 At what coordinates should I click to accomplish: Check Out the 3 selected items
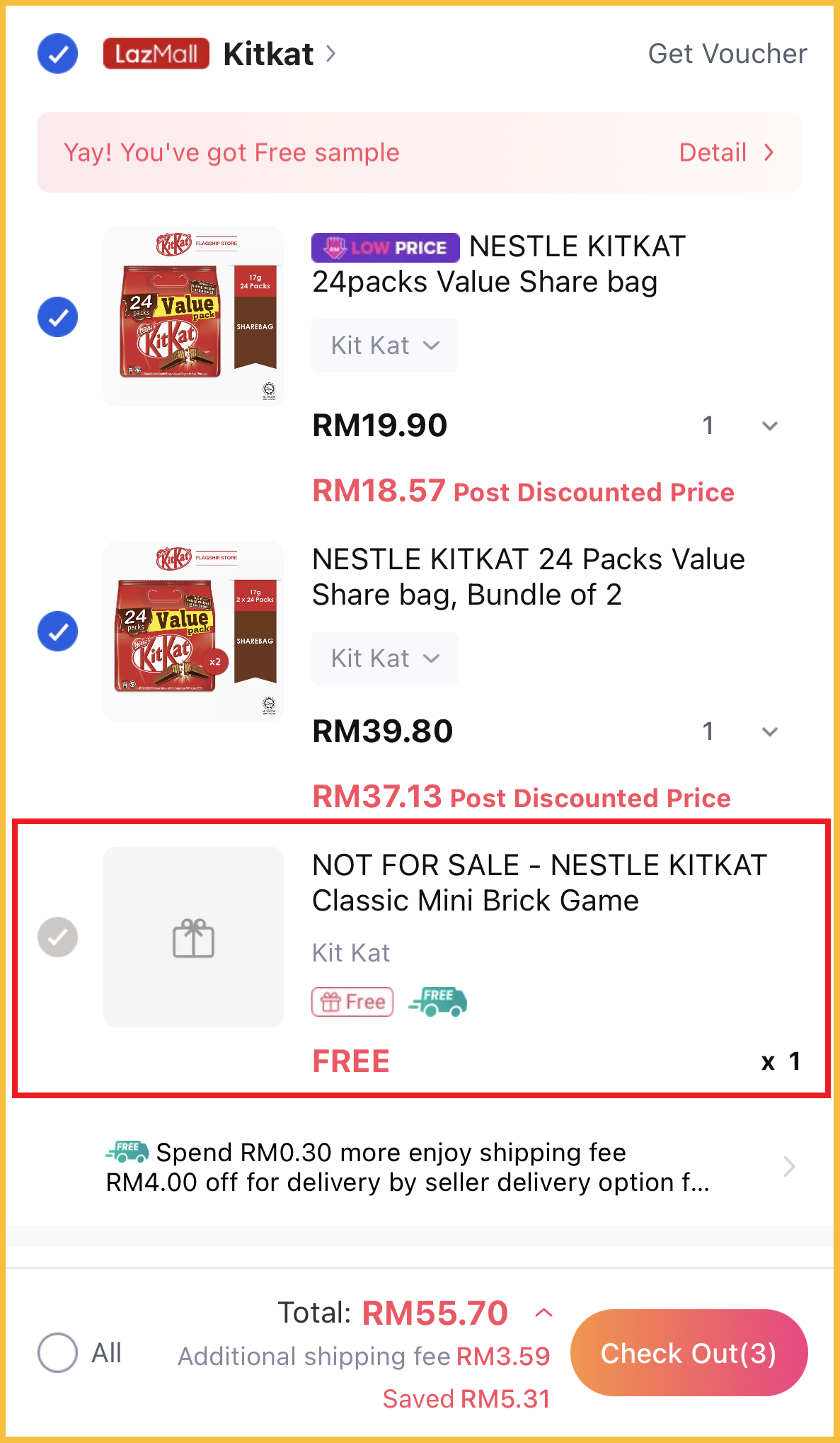(688, 1352)
